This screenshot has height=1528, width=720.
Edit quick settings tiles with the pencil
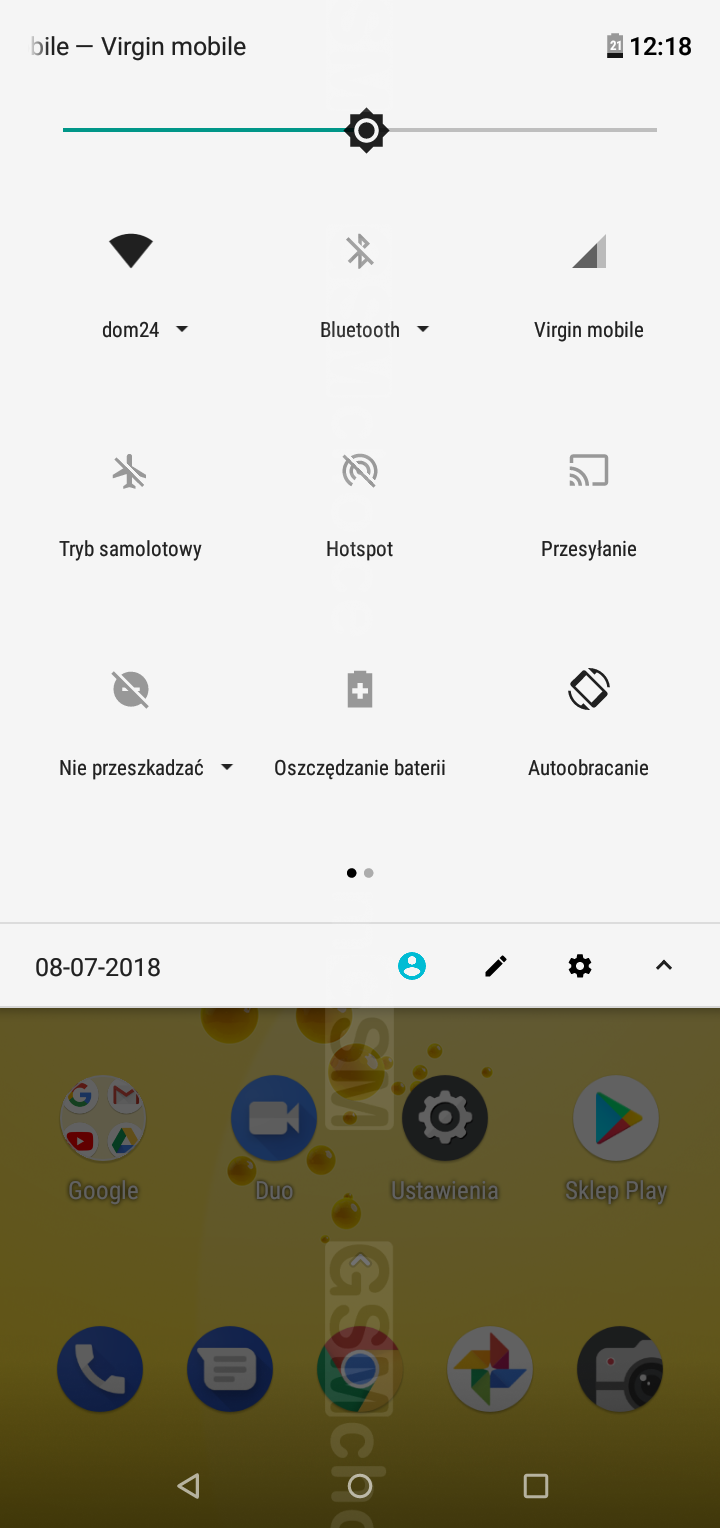tap(496, 966)
